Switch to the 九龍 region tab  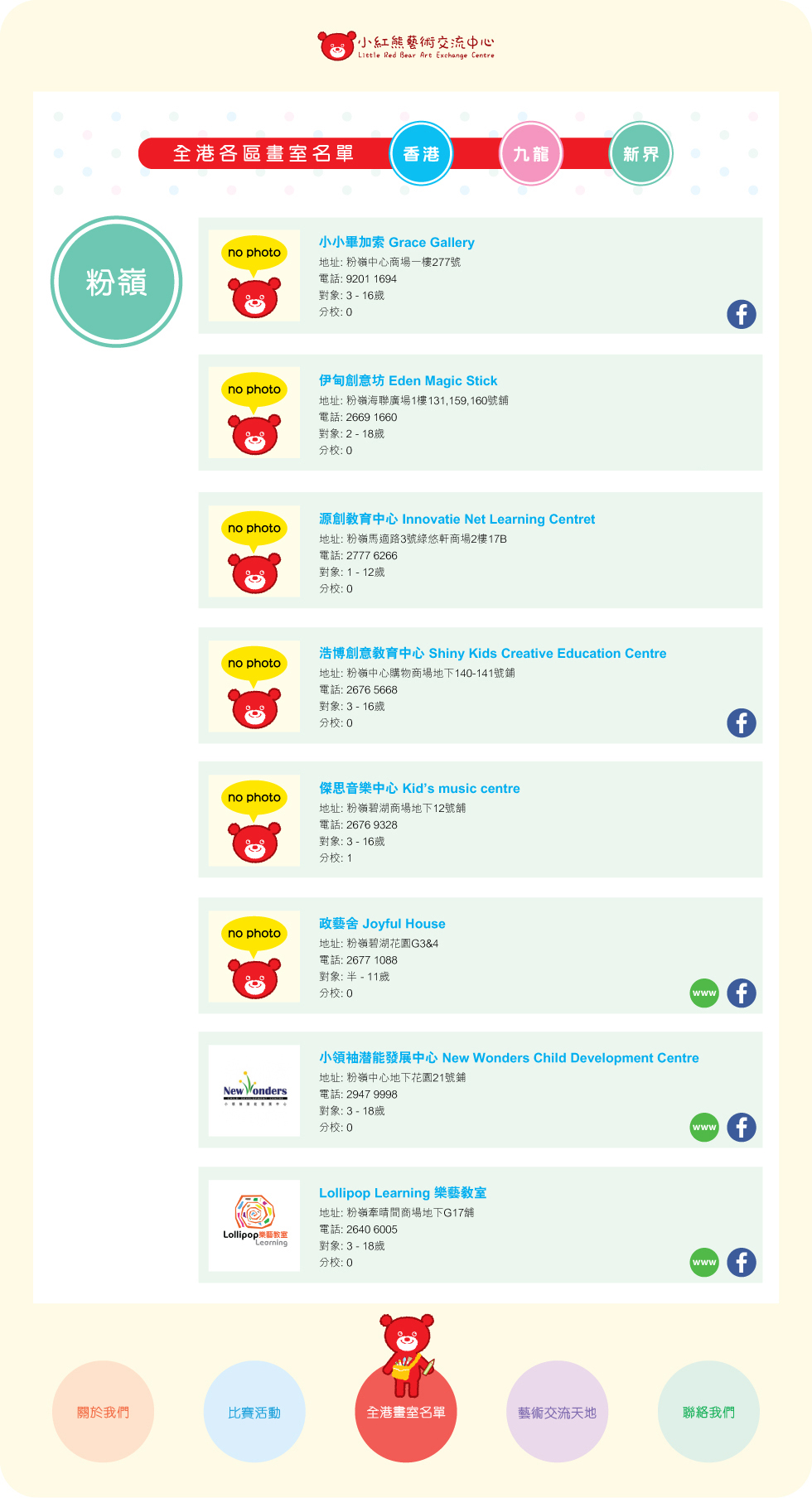tap(531, 154)
